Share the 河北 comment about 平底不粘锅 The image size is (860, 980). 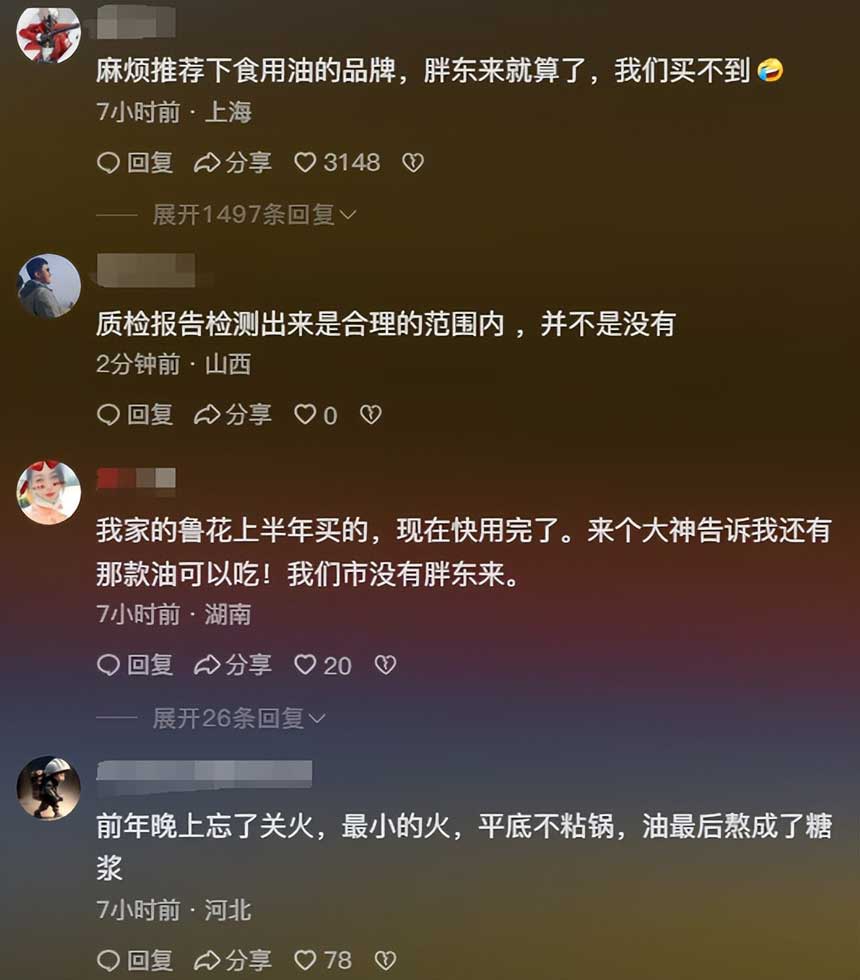tap(233, 961)
